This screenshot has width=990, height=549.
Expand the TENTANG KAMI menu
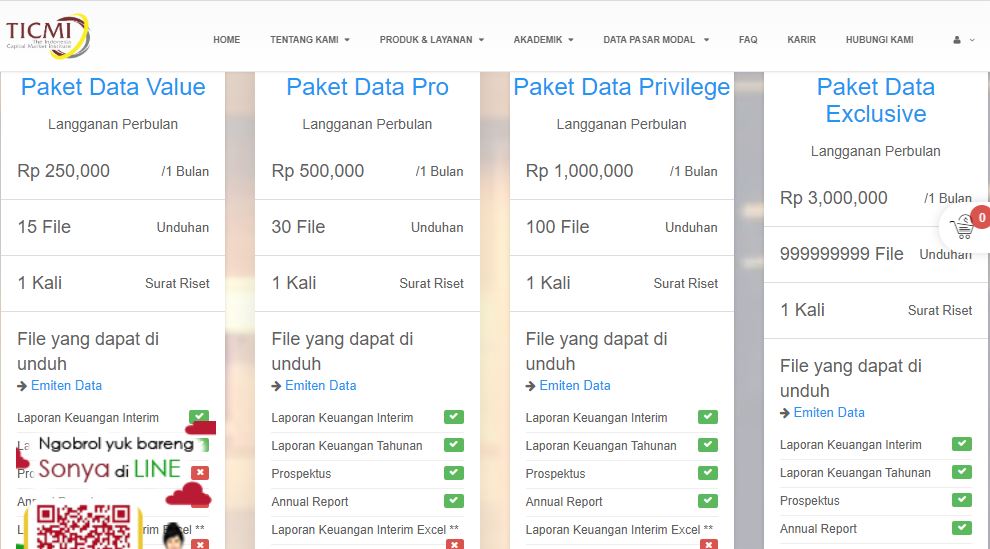[309, 40]
